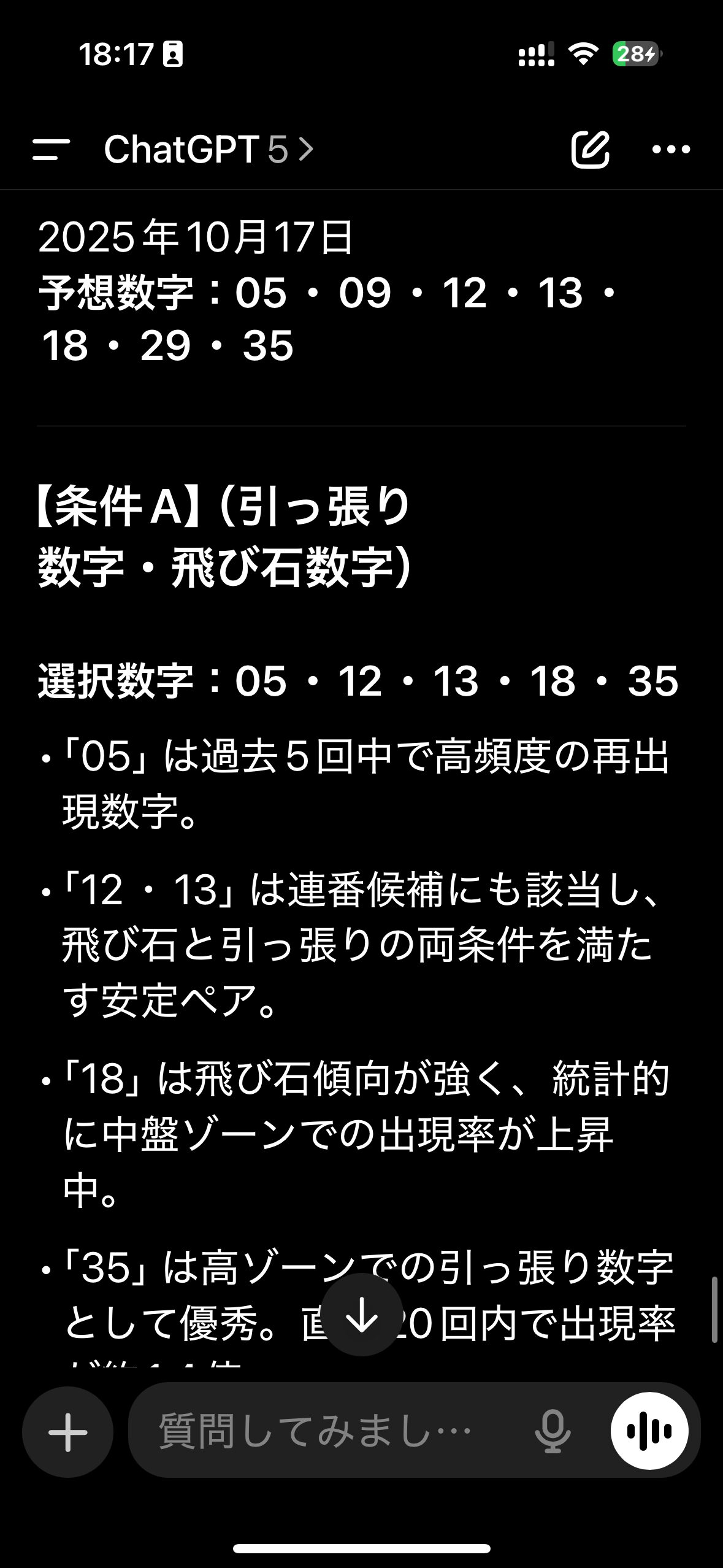Viewport: 723px width, 1568px height.
Task: Open the plus attachment menu
Action: 67,1432
